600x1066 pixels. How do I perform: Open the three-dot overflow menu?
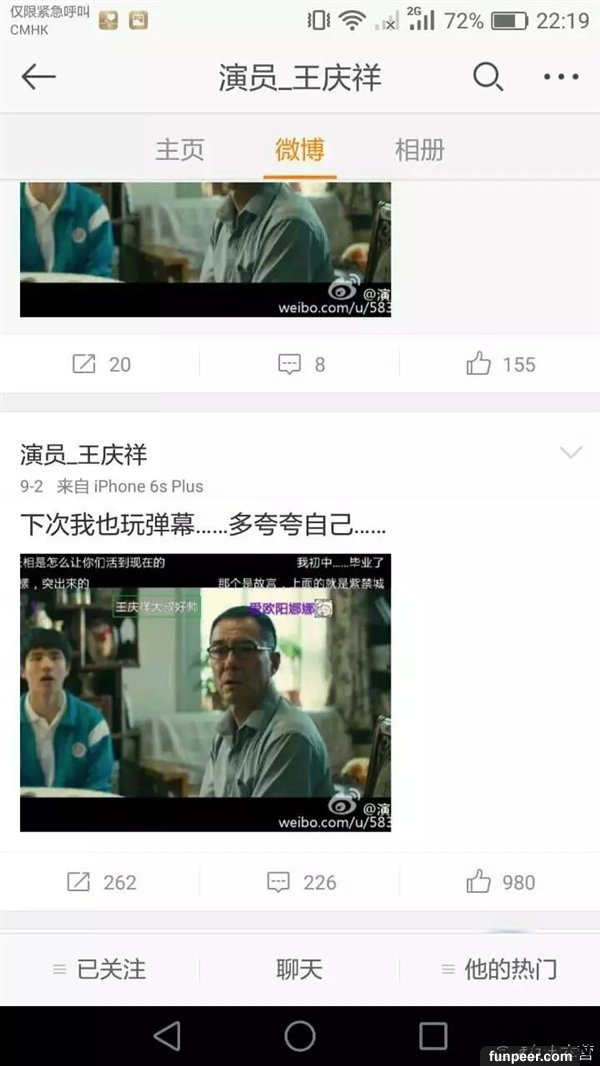click(561, 77)
